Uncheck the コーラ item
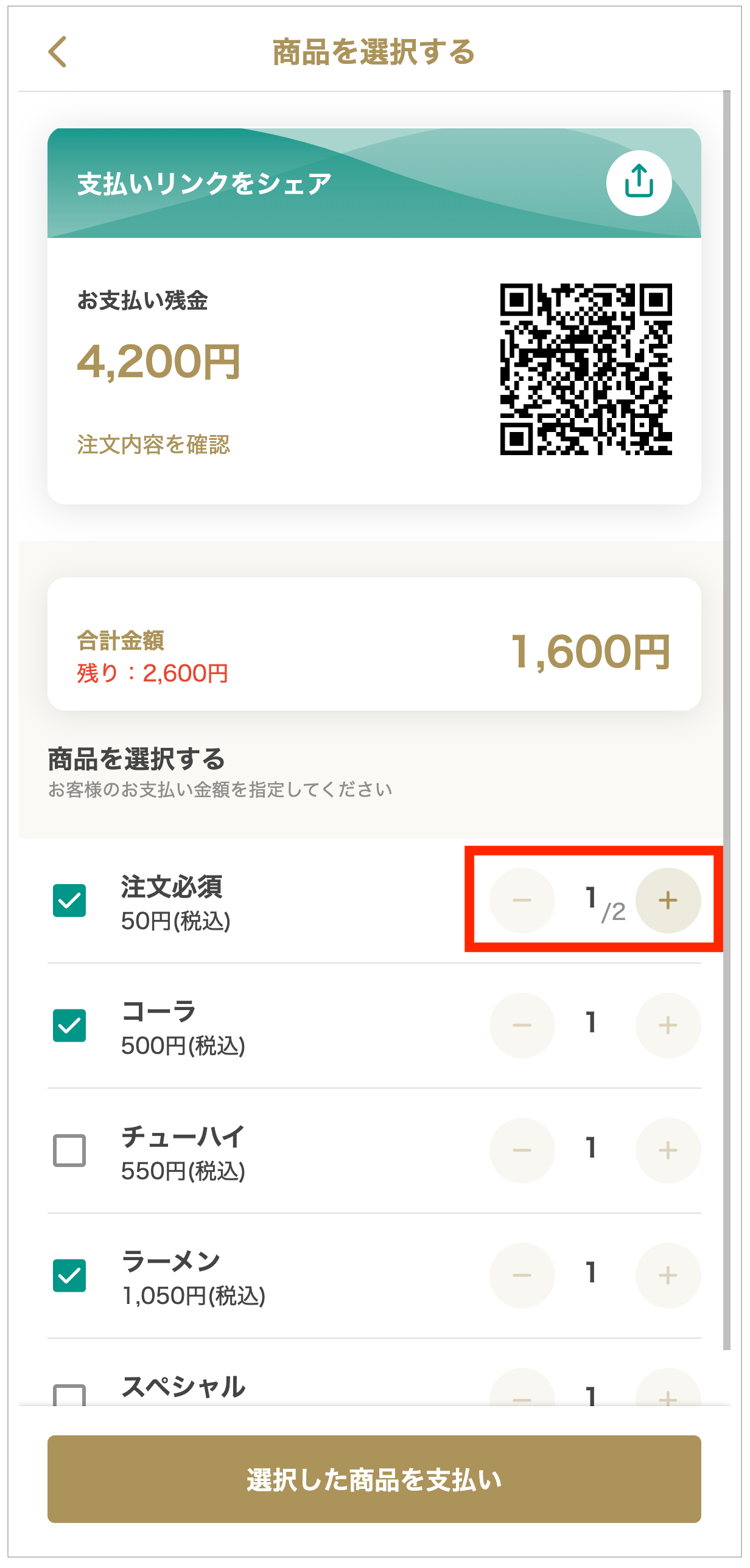 click(69, 1025)
